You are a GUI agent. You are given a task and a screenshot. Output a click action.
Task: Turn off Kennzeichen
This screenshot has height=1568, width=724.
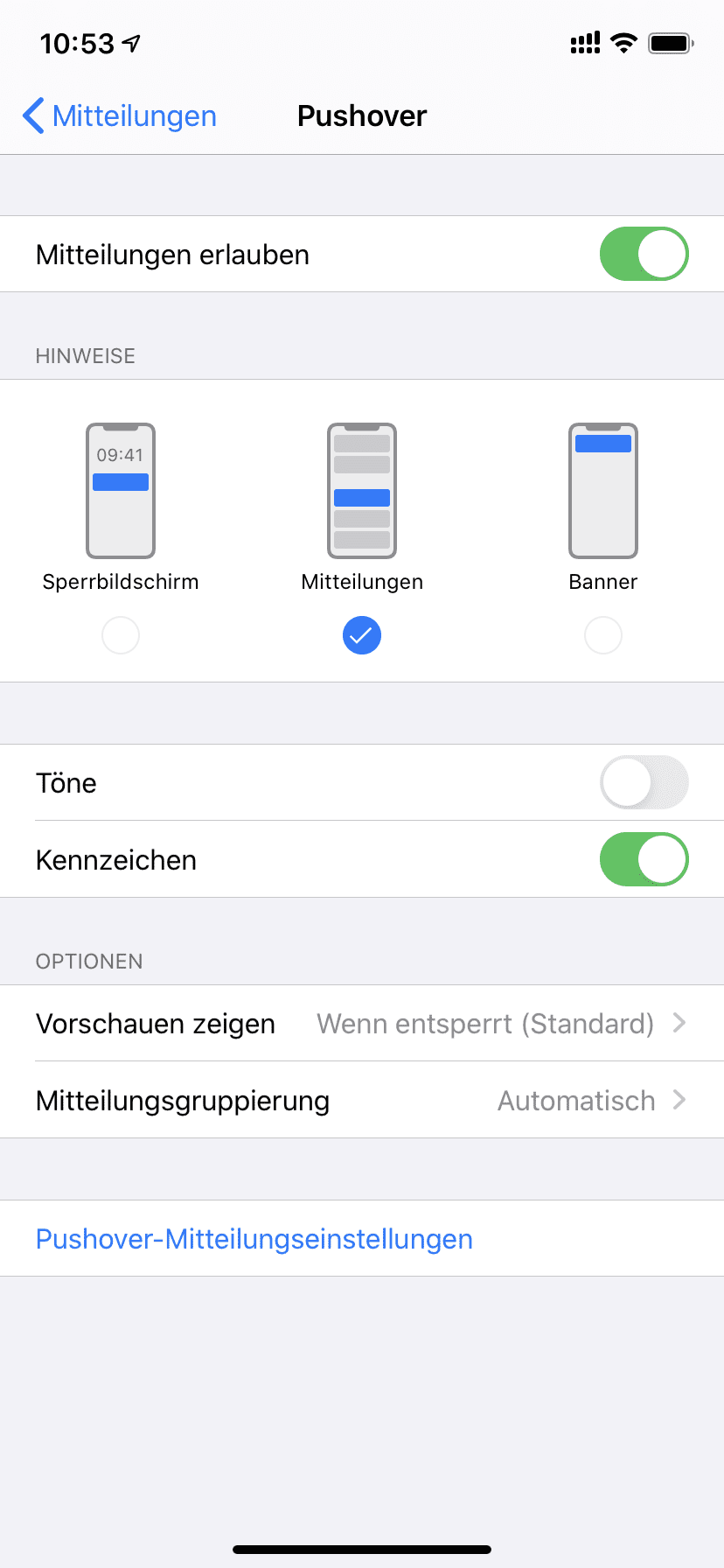tap(644, 859)
